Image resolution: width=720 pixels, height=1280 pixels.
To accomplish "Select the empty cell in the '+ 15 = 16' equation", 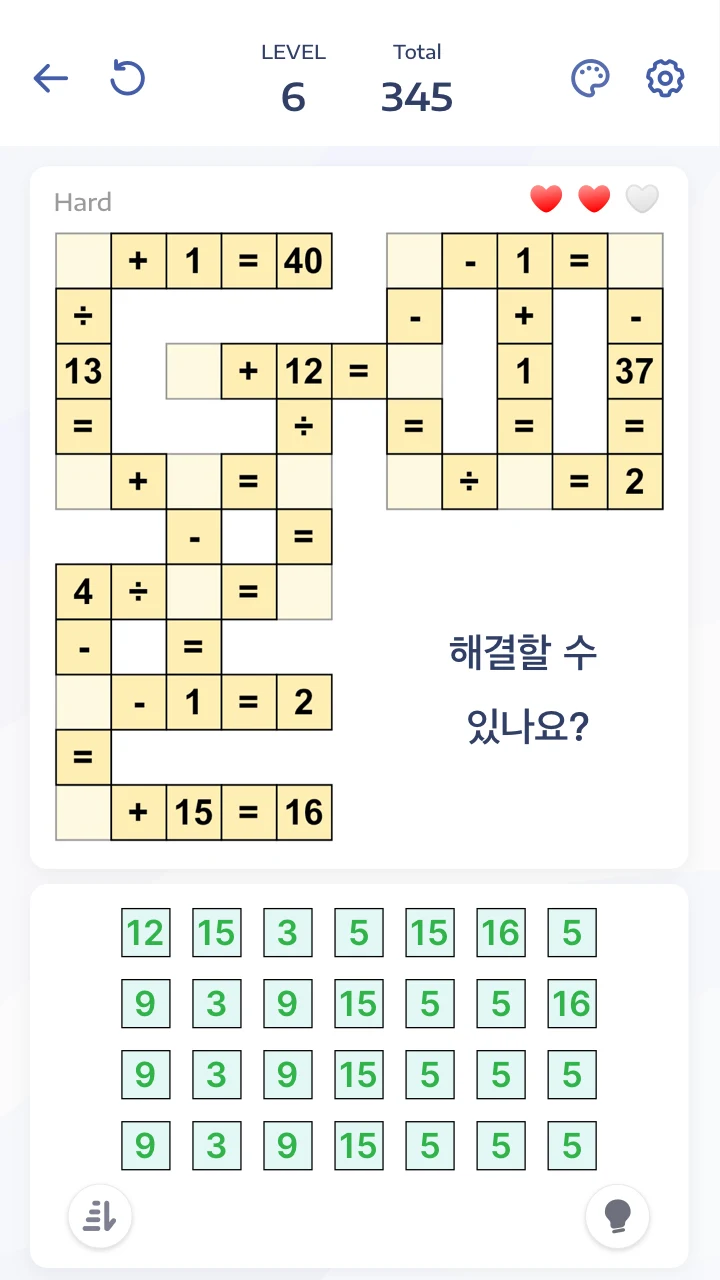I will [82, 812].
